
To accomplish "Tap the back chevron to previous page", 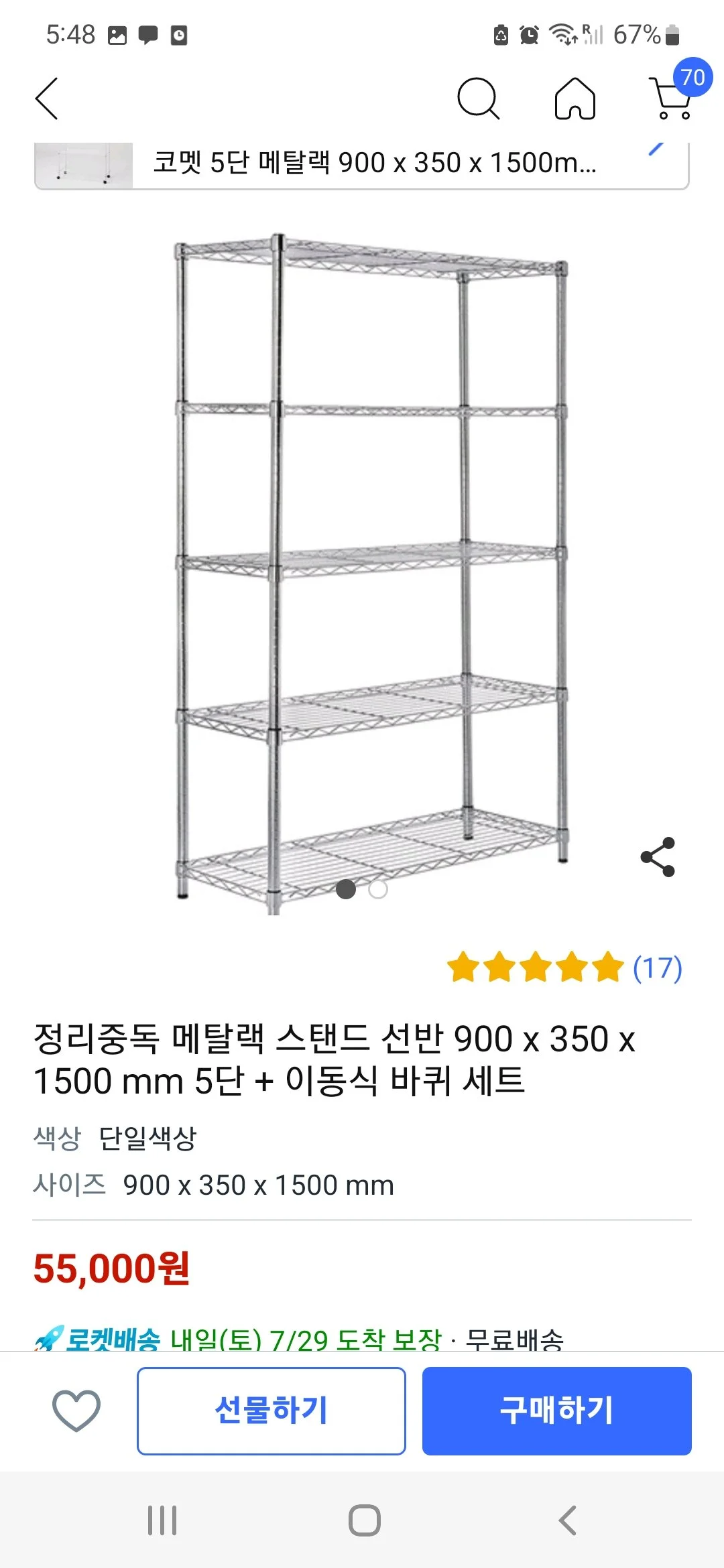I will pyautogui.click(x=46, y=99).
